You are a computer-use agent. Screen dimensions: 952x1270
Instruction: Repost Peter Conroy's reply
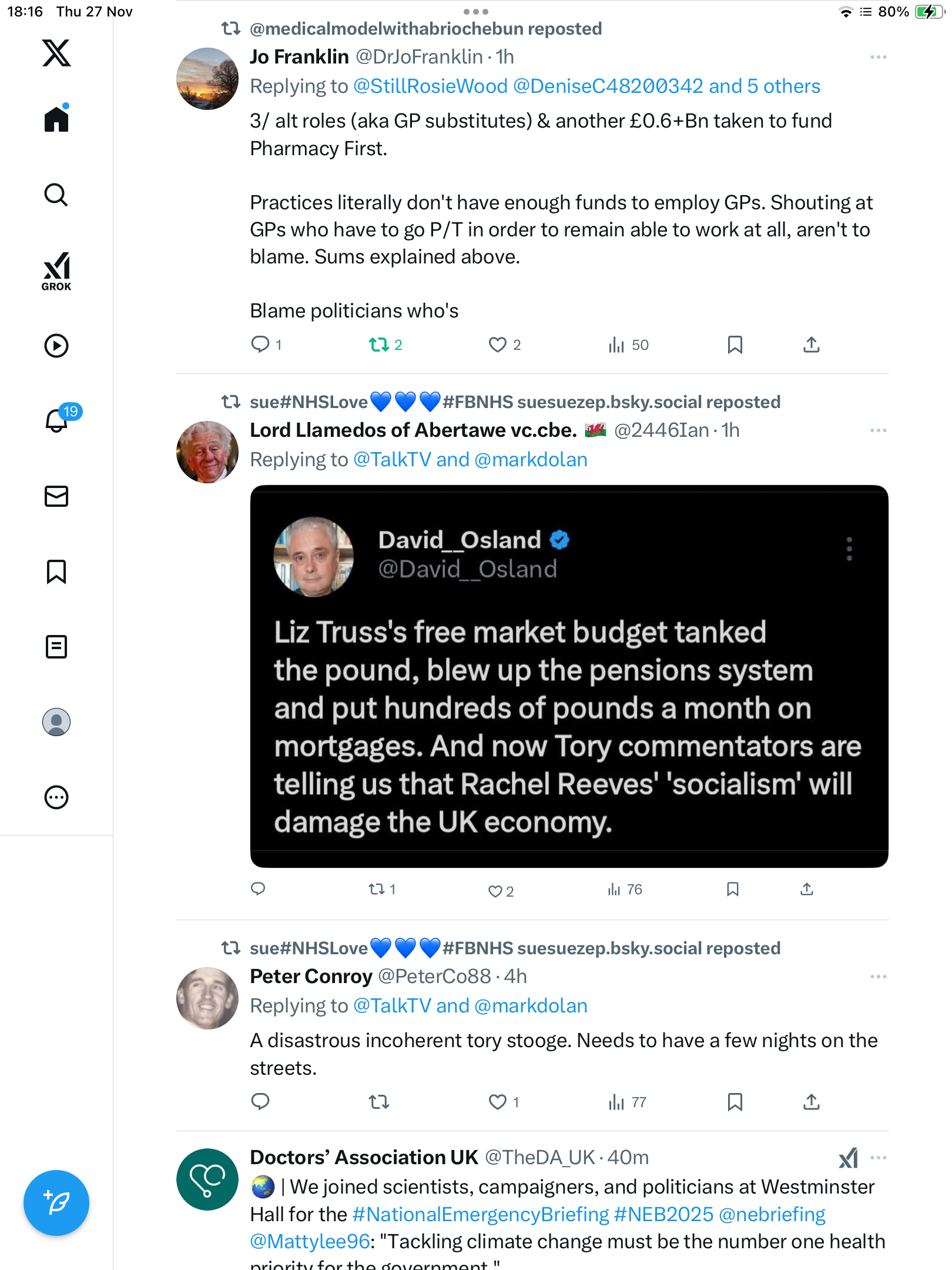click(x=379, y=1102)
